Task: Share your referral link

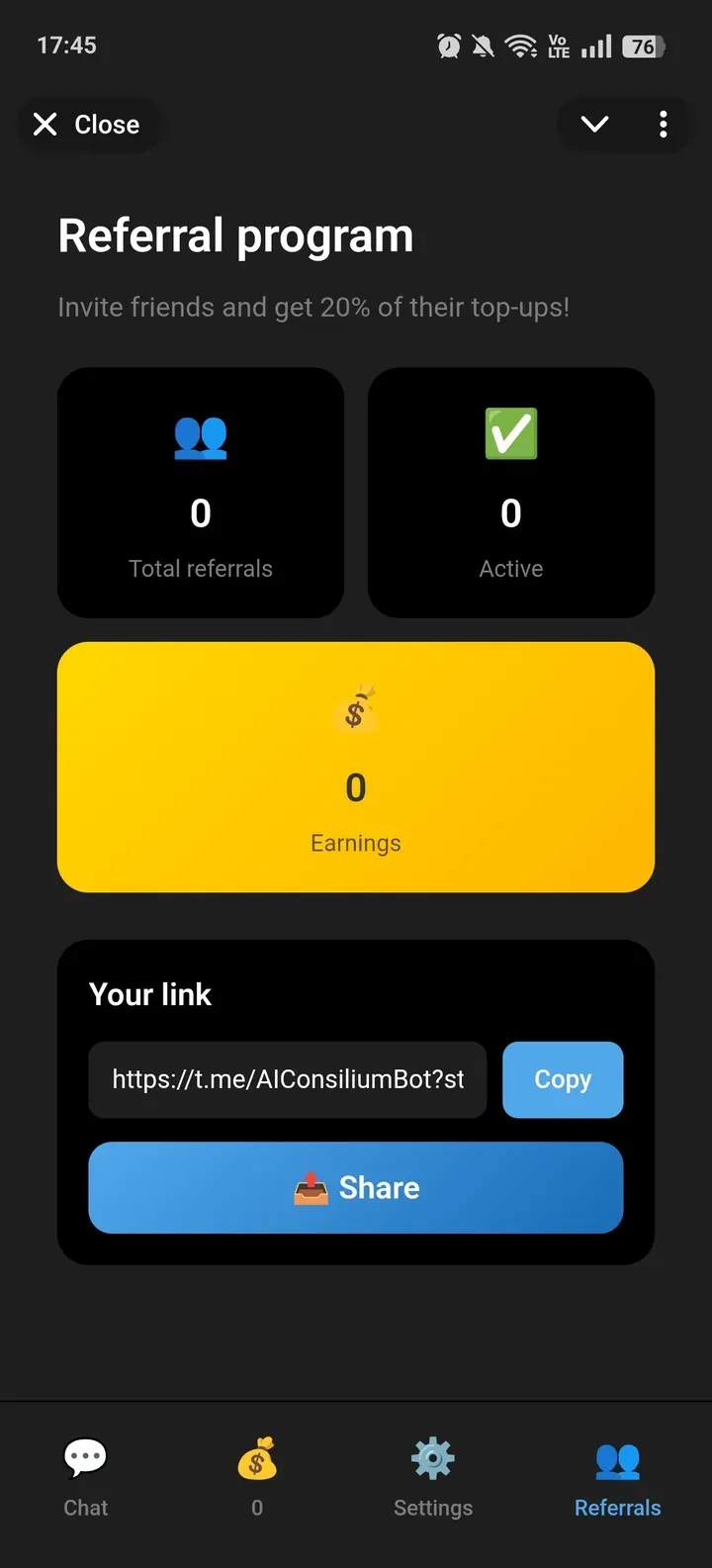Action: [x=355, y=1187]
